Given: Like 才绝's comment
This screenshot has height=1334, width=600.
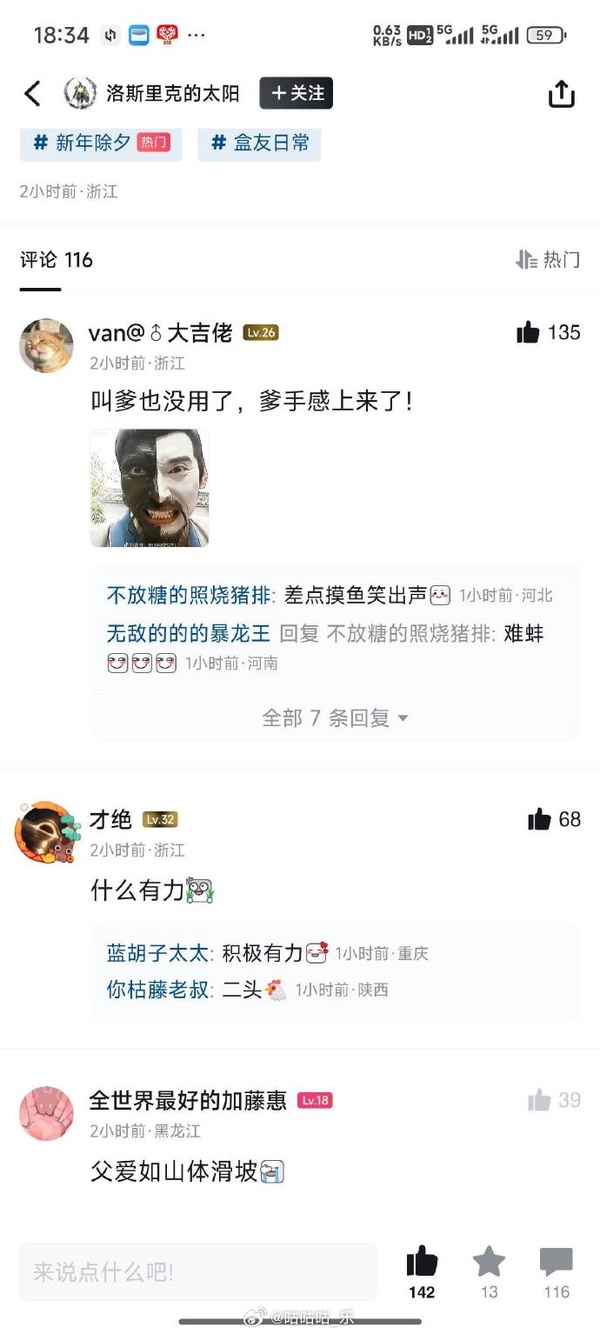Looking at the screenshot, I should tap(540, 820).
